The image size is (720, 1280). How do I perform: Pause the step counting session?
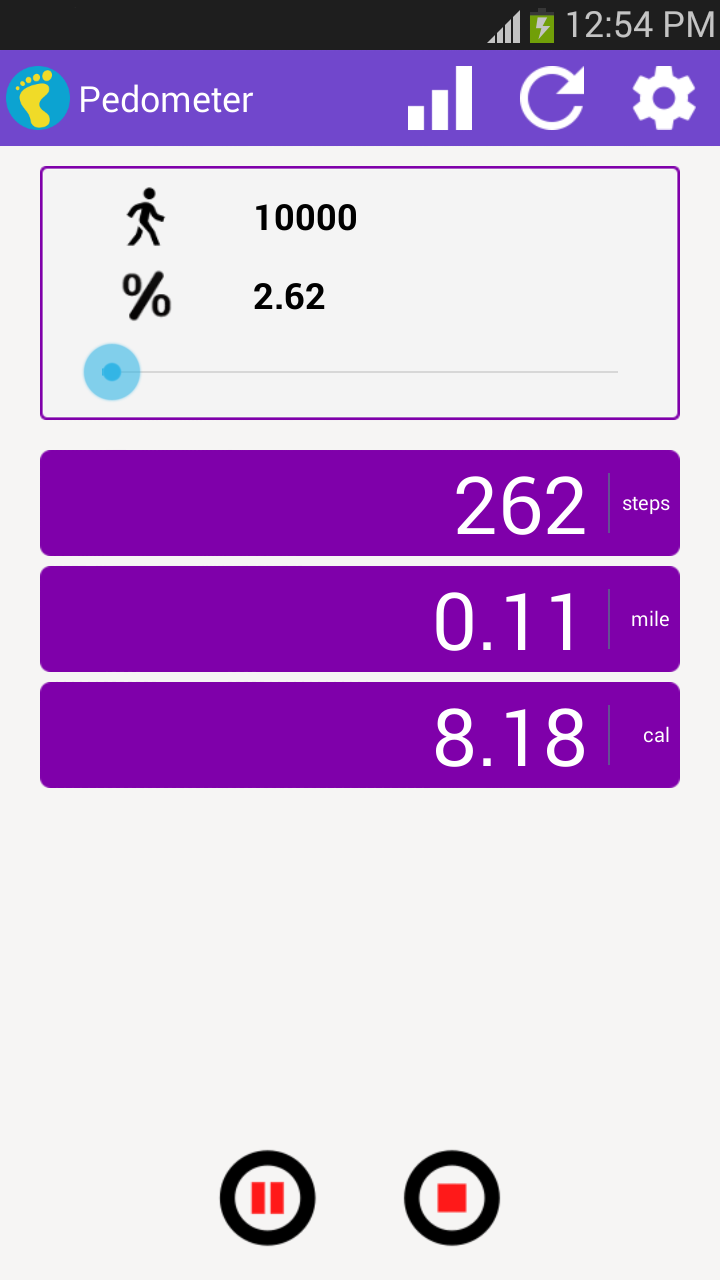tap(267, 1197)
